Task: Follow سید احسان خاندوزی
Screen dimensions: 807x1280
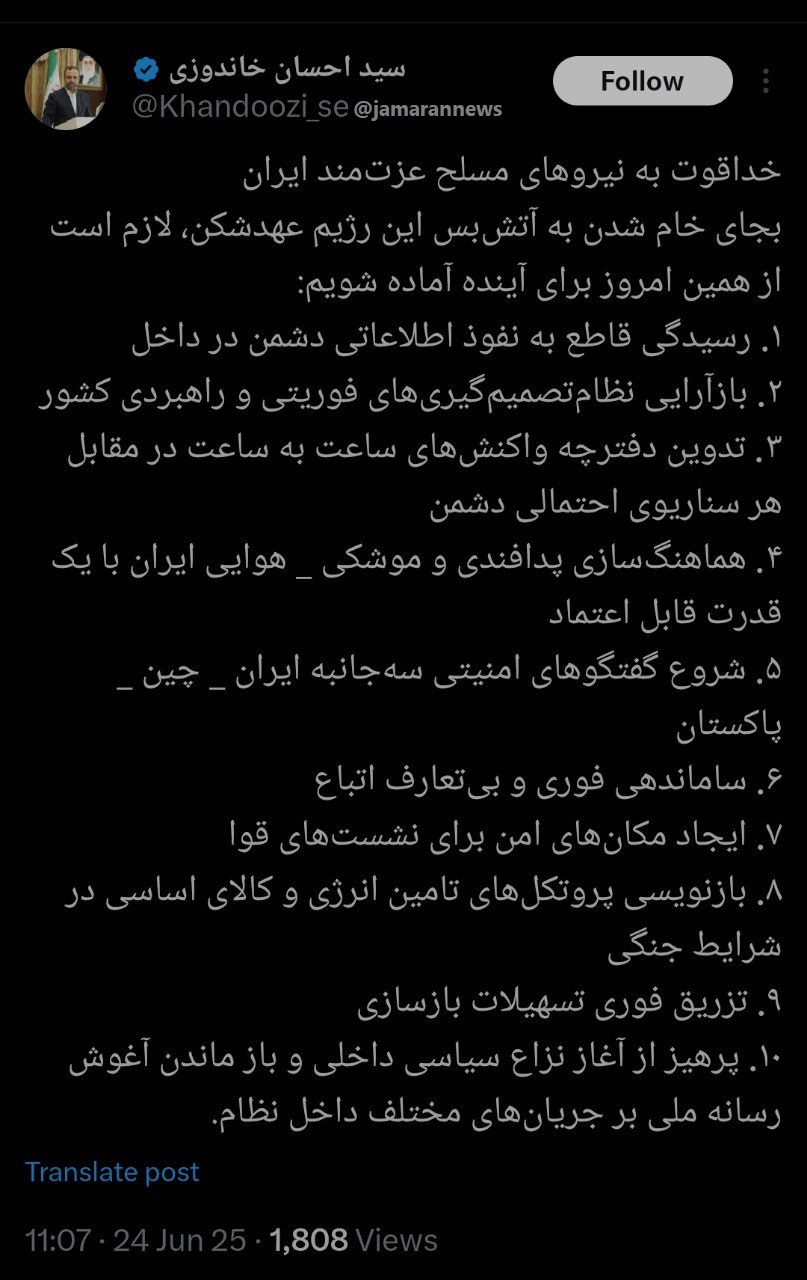Action: coord(642,81)
